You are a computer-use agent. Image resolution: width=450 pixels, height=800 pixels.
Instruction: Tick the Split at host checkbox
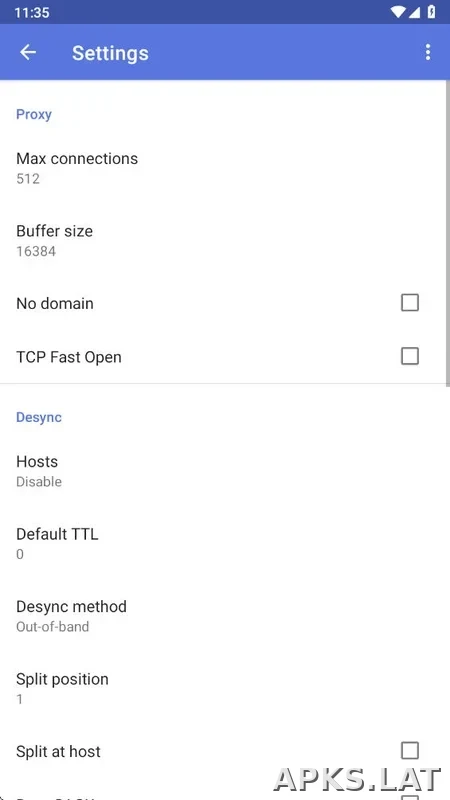[x=410, y=751]
